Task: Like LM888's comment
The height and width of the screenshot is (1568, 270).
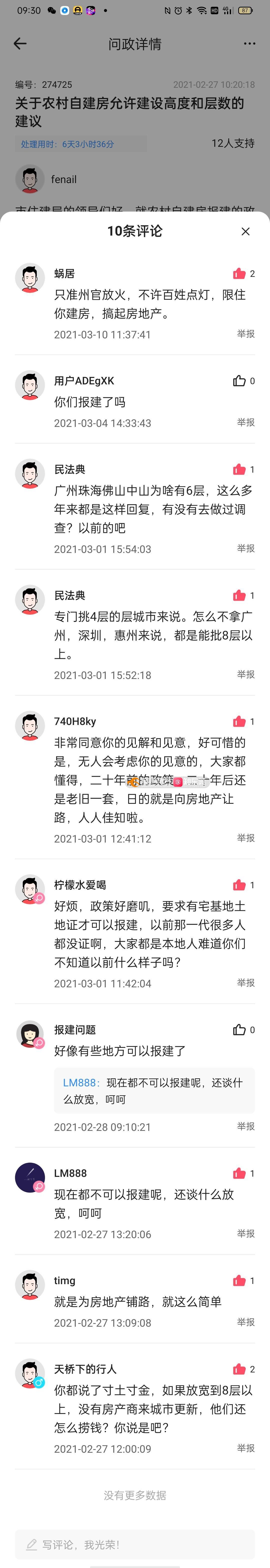Action: tap(239, 1174)
